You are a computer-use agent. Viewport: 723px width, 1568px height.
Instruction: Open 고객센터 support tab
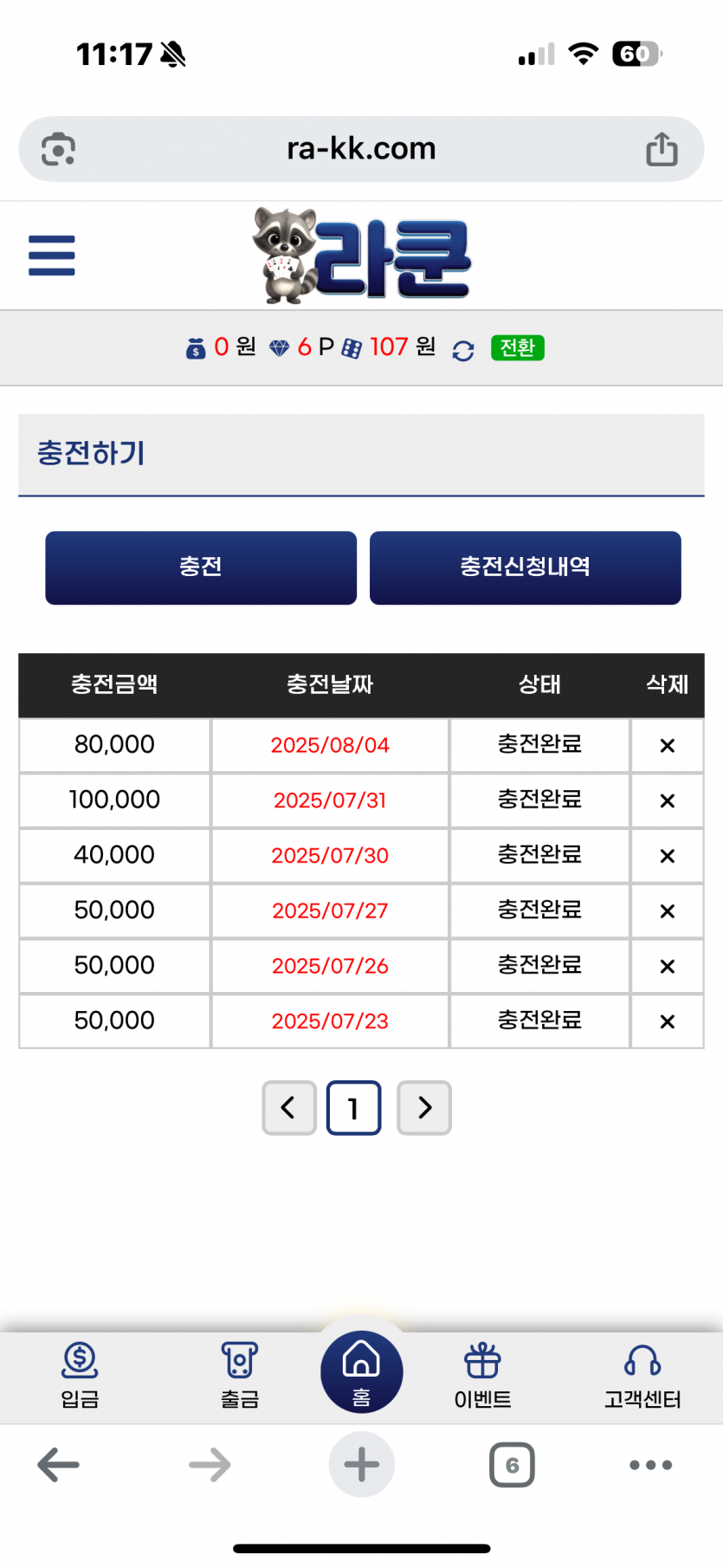[x=642, y=1375]
